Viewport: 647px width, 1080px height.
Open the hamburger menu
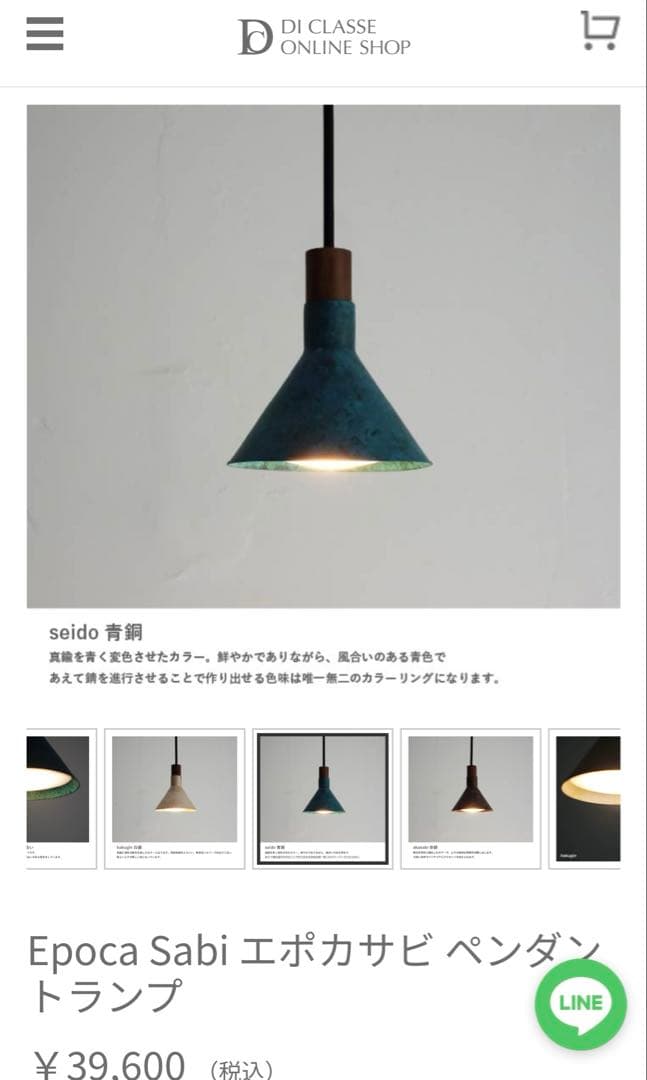pyautogui.click(x=45, y=34)
